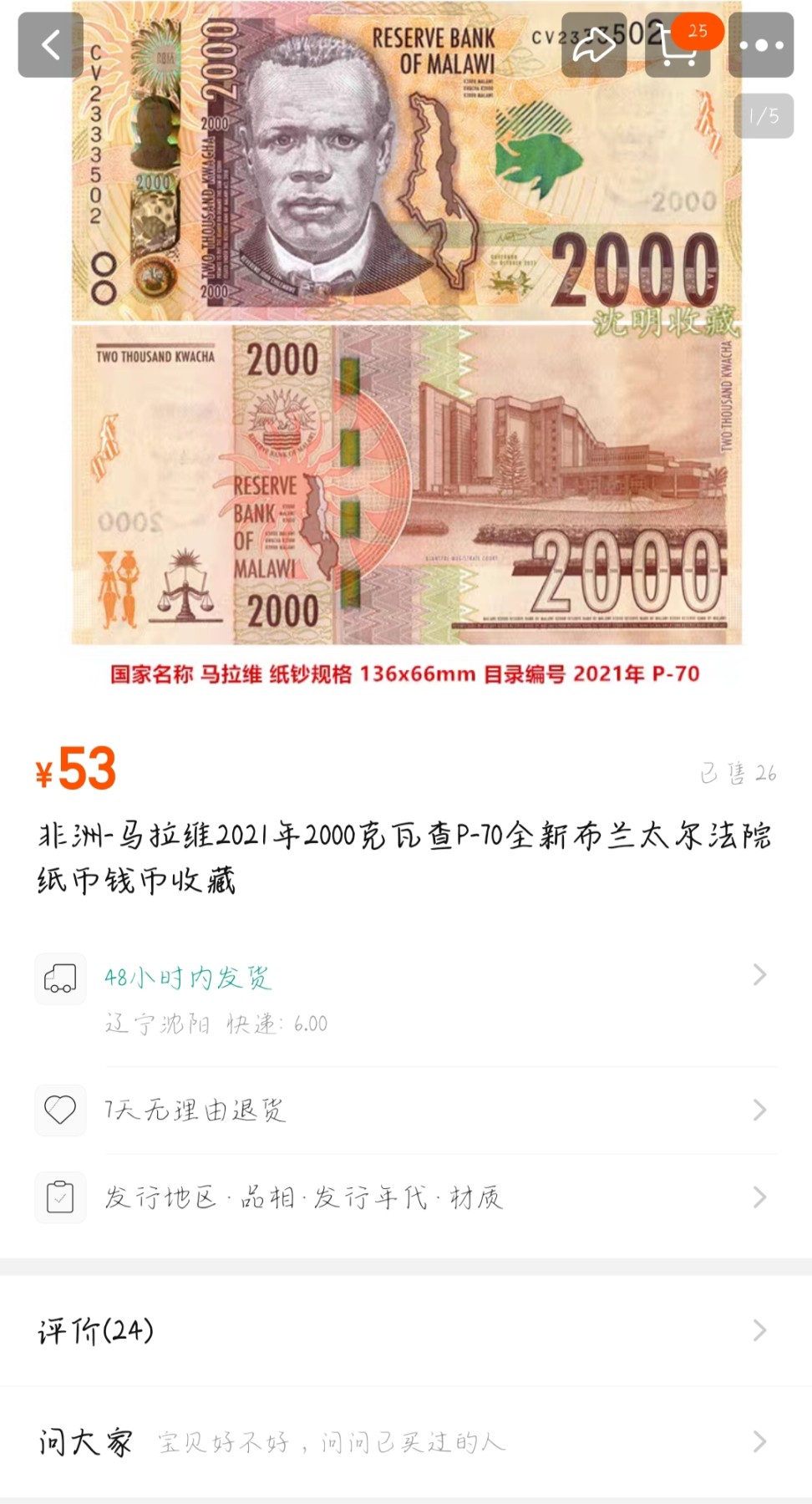
Task: Expand the ask buyers section chevron
Action: (759, 1441)
